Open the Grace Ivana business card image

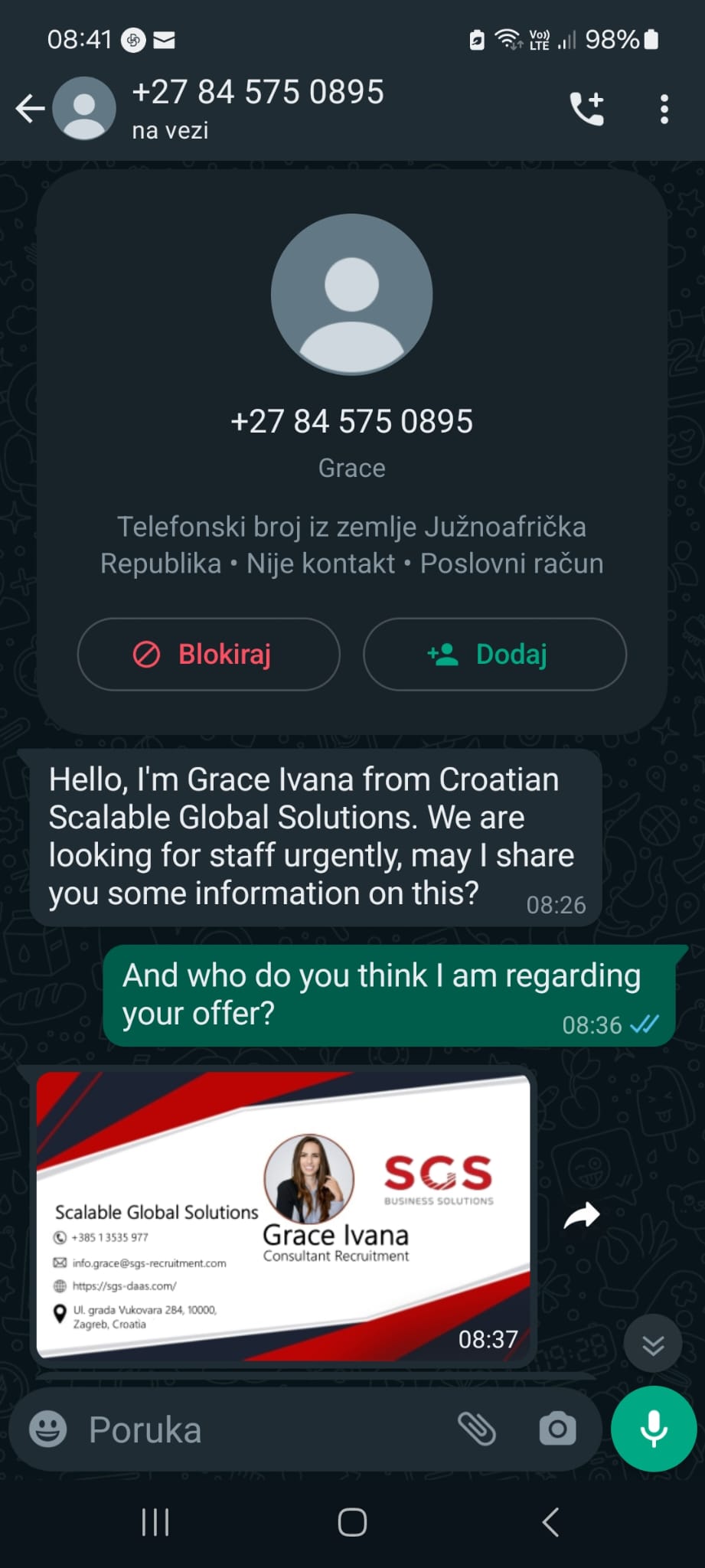tap(283, 1216)
